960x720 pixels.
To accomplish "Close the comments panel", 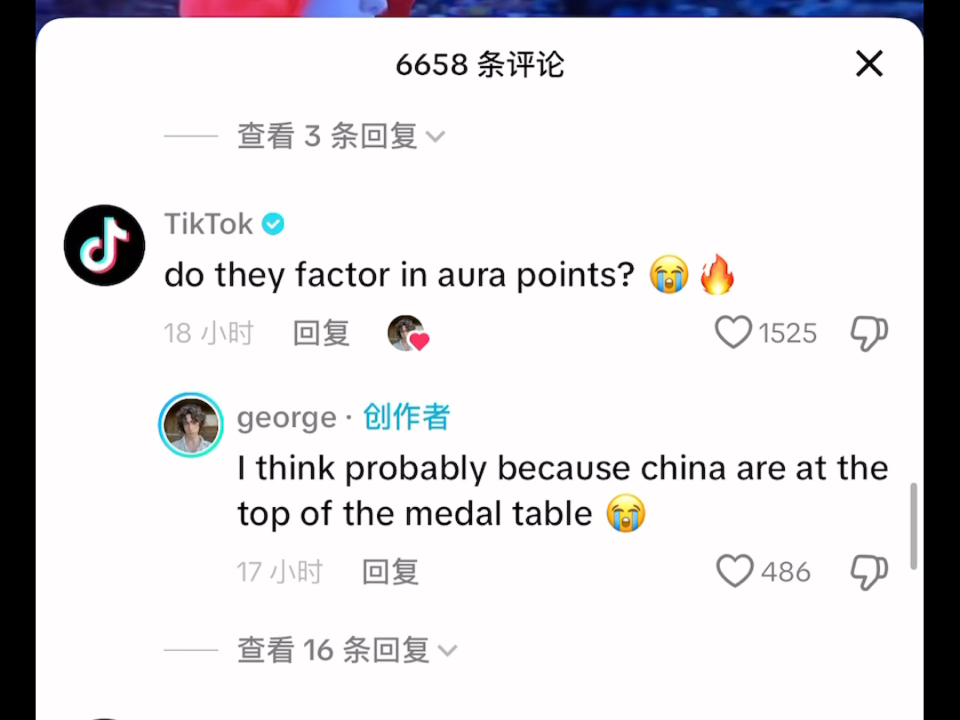I will (869, 64).
